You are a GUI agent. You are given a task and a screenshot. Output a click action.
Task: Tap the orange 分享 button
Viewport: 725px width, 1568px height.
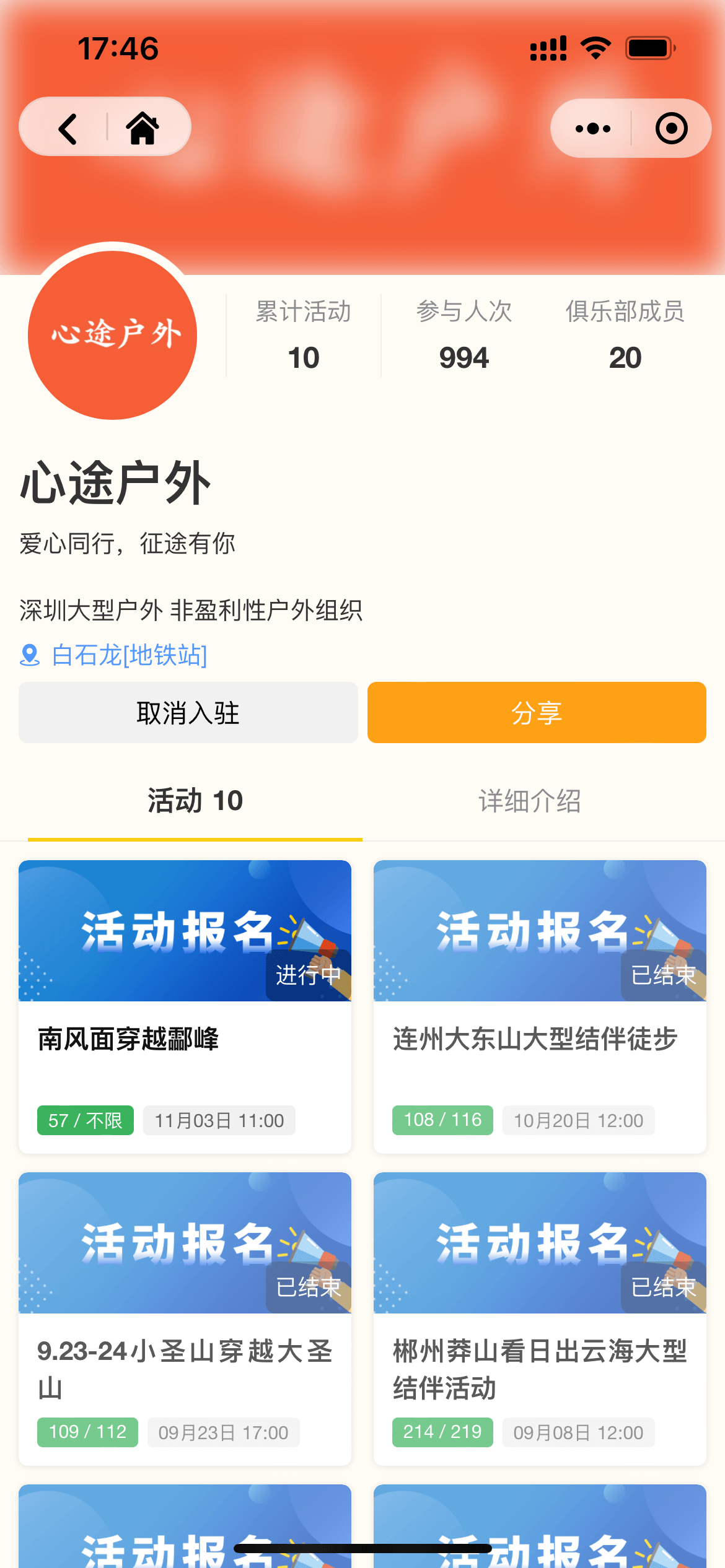coord(537,712)
